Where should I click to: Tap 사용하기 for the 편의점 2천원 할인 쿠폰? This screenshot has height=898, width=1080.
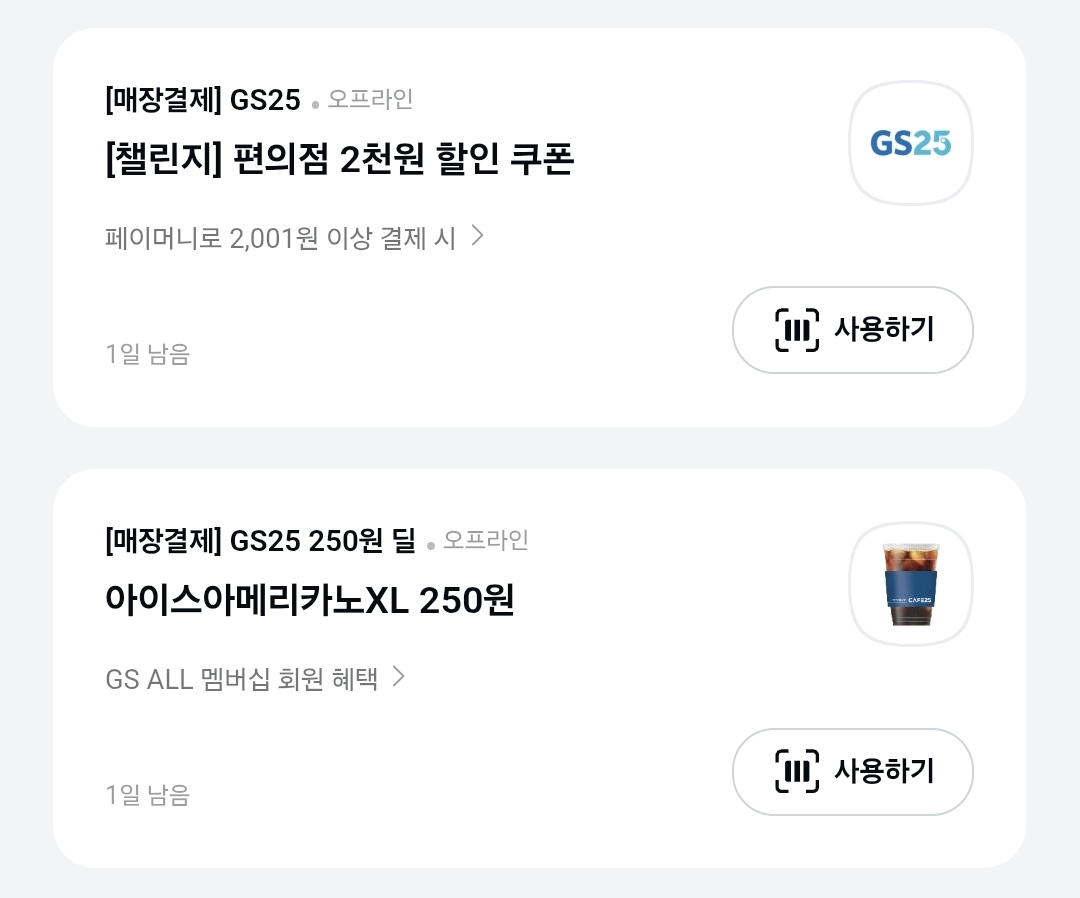coord(852,330)
